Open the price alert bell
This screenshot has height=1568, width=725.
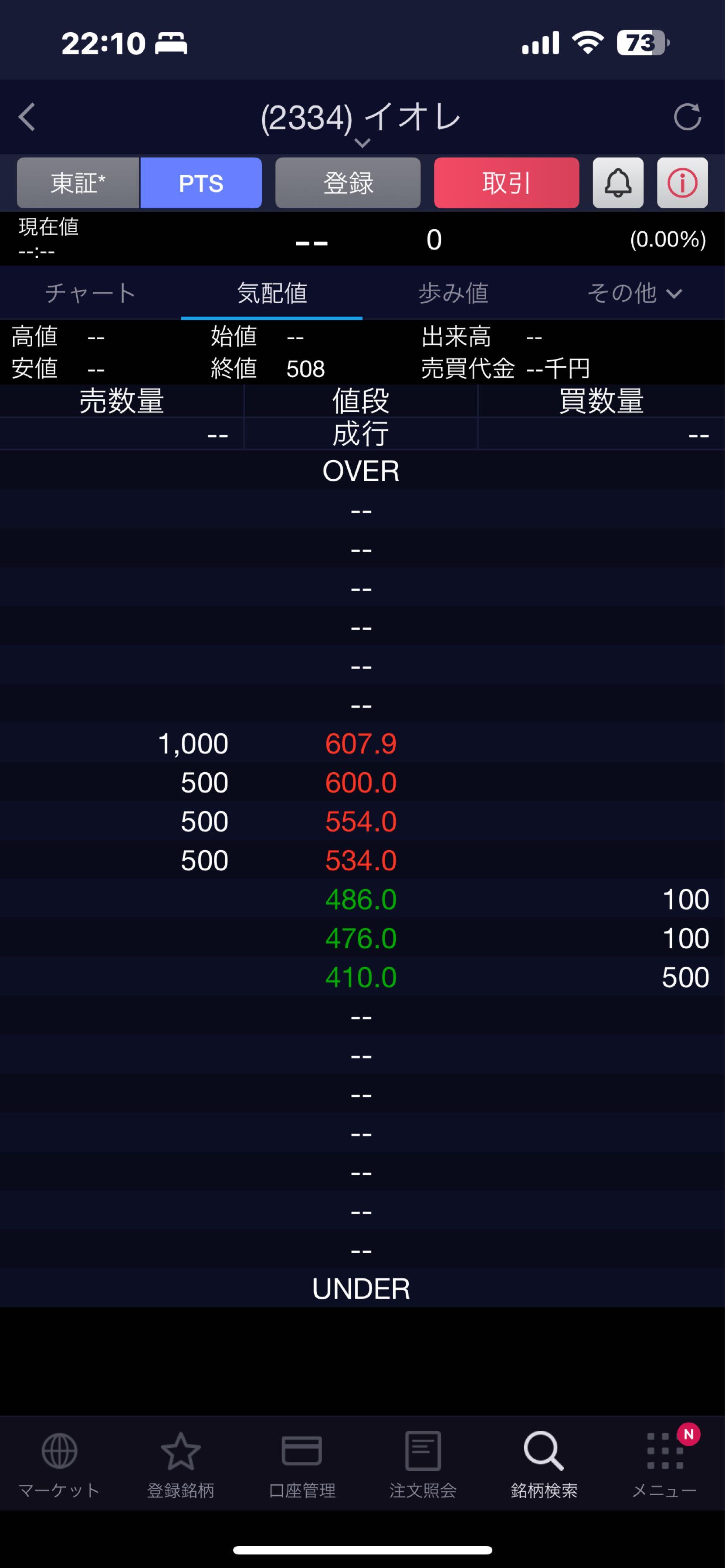tap(618, 183)
